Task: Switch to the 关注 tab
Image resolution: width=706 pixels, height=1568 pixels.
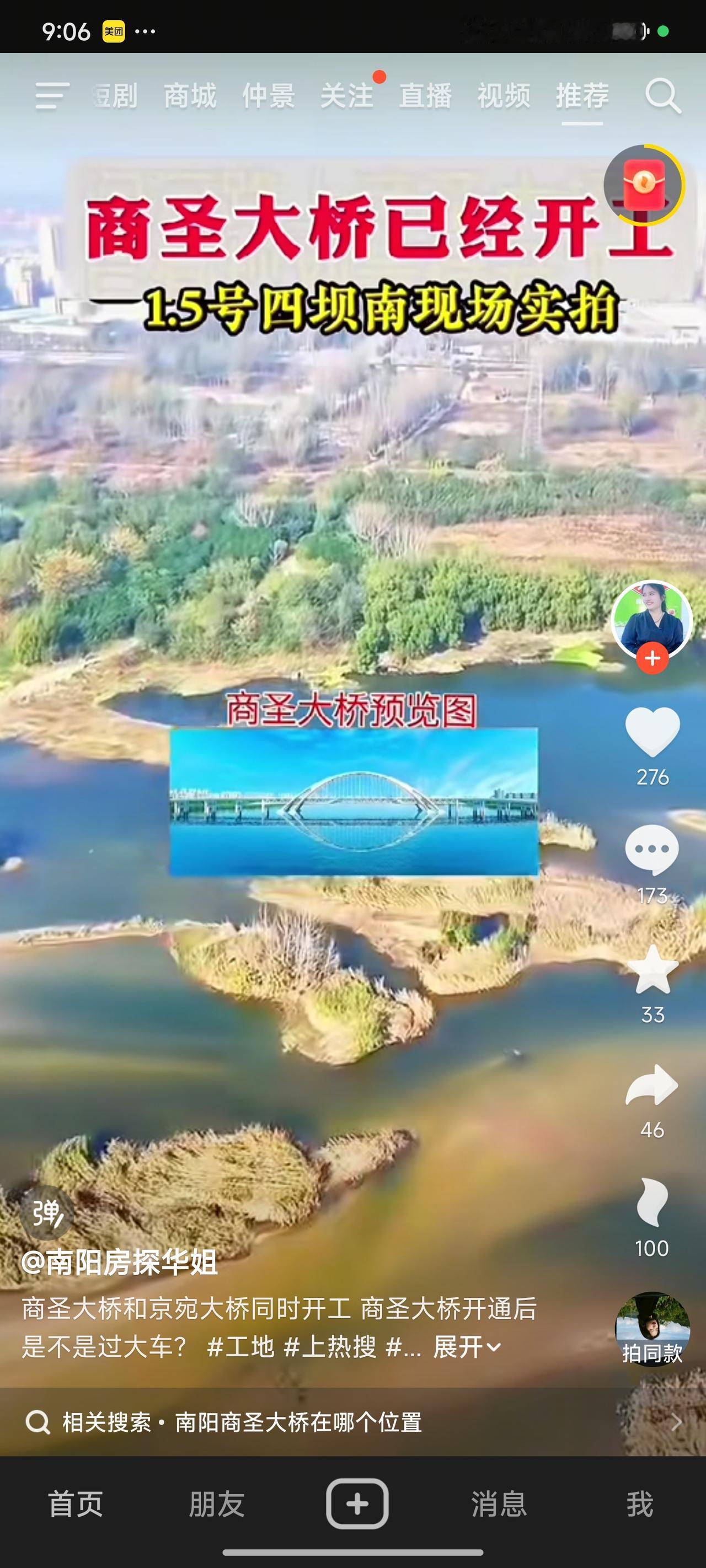Action: tap(348, 94)
